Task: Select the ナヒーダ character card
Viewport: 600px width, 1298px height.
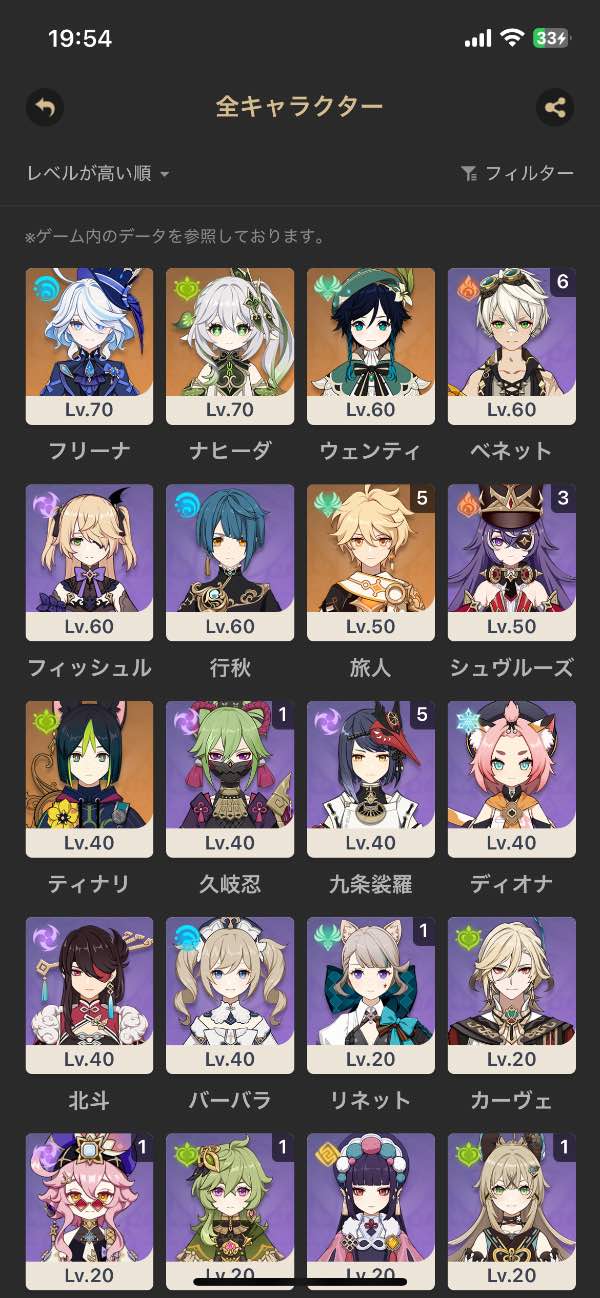Action: click(230, 346)
